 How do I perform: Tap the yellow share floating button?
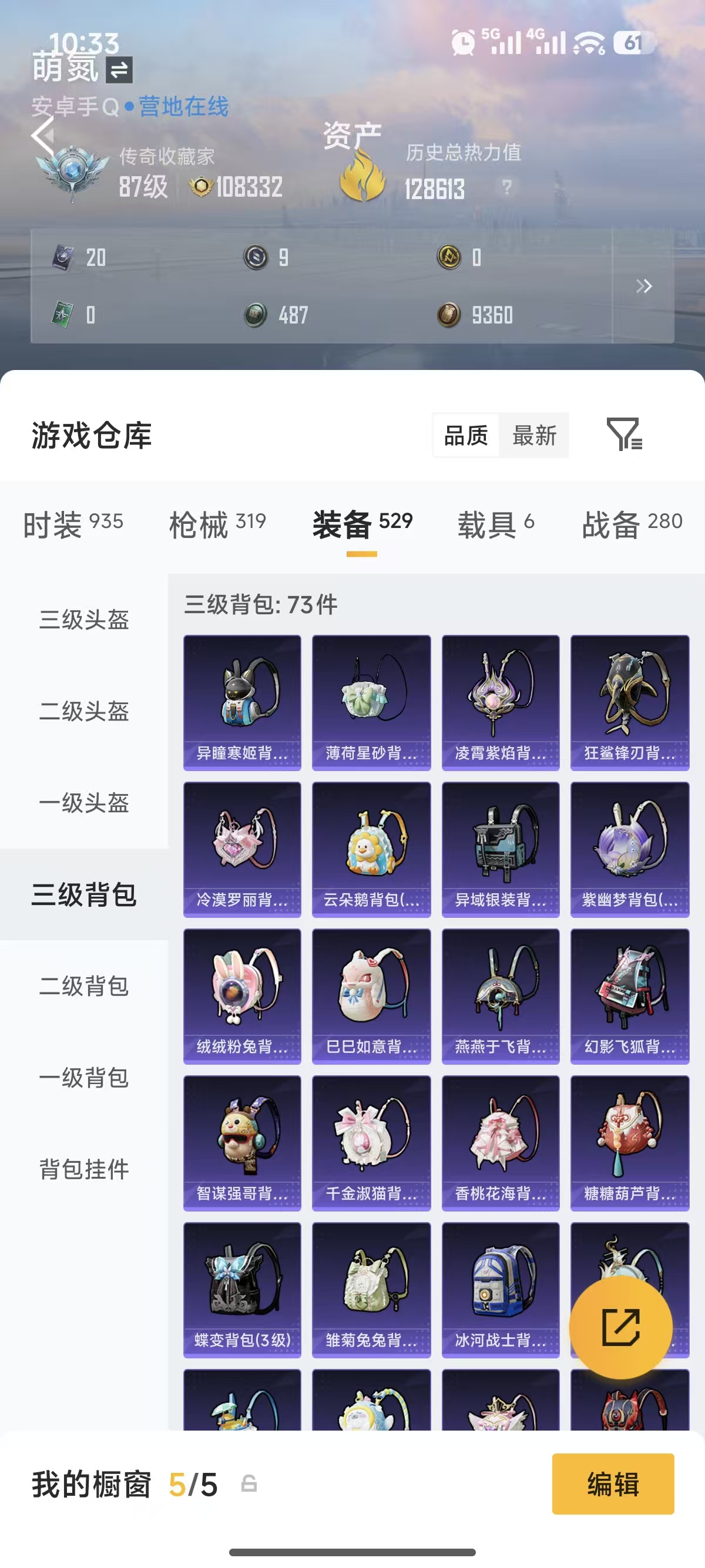click(623, 1328)
